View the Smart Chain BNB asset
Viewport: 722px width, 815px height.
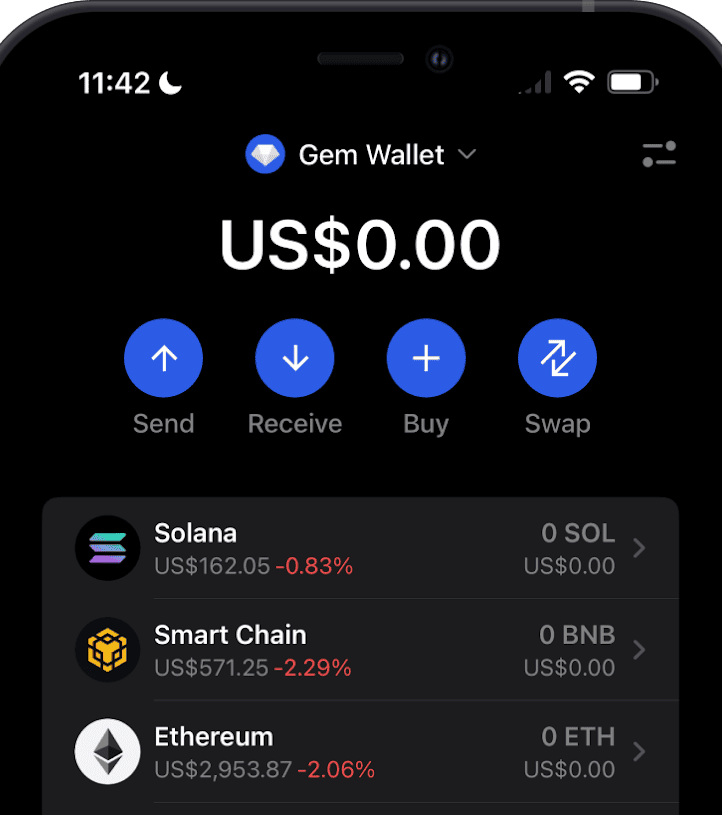pyautogui.click(x=360, y=650)
